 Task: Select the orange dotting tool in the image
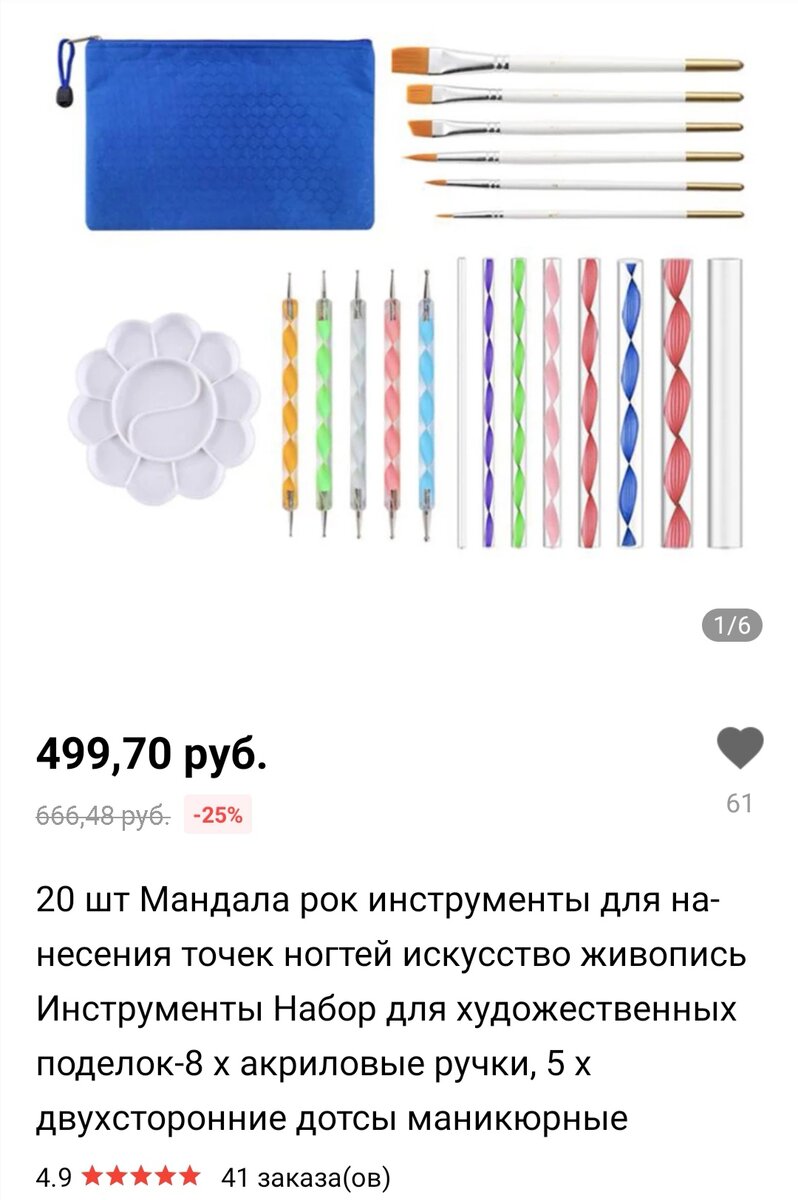point(291,400)
